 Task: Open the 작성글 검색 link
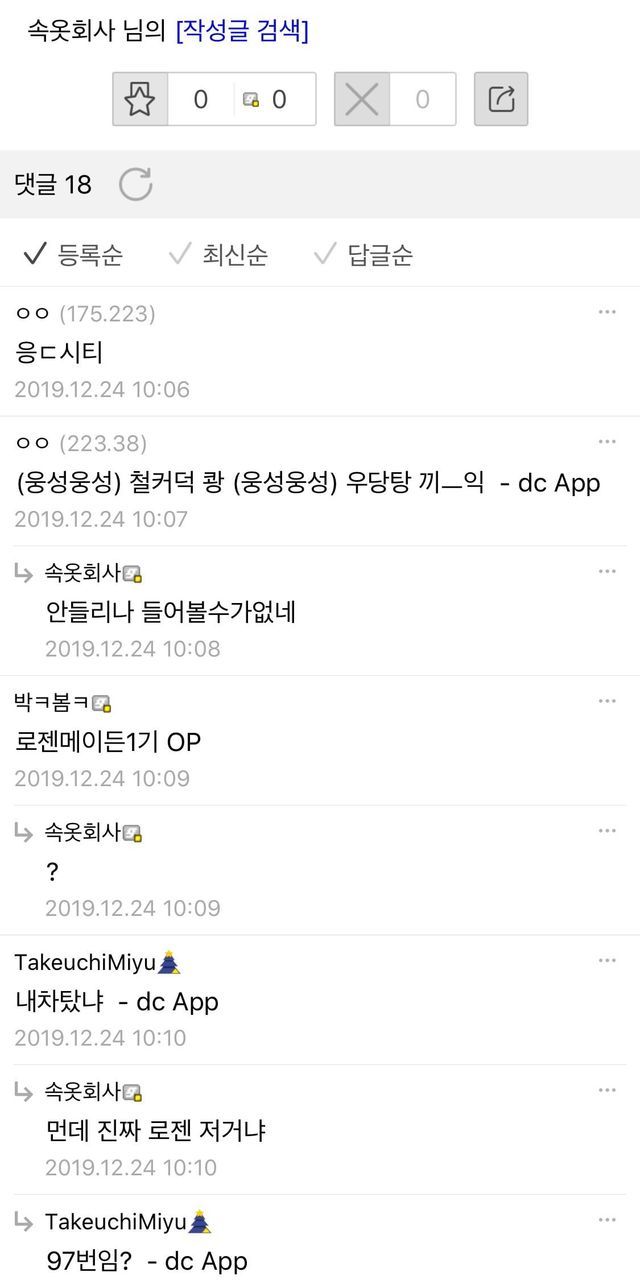click(x=242, y=32)
